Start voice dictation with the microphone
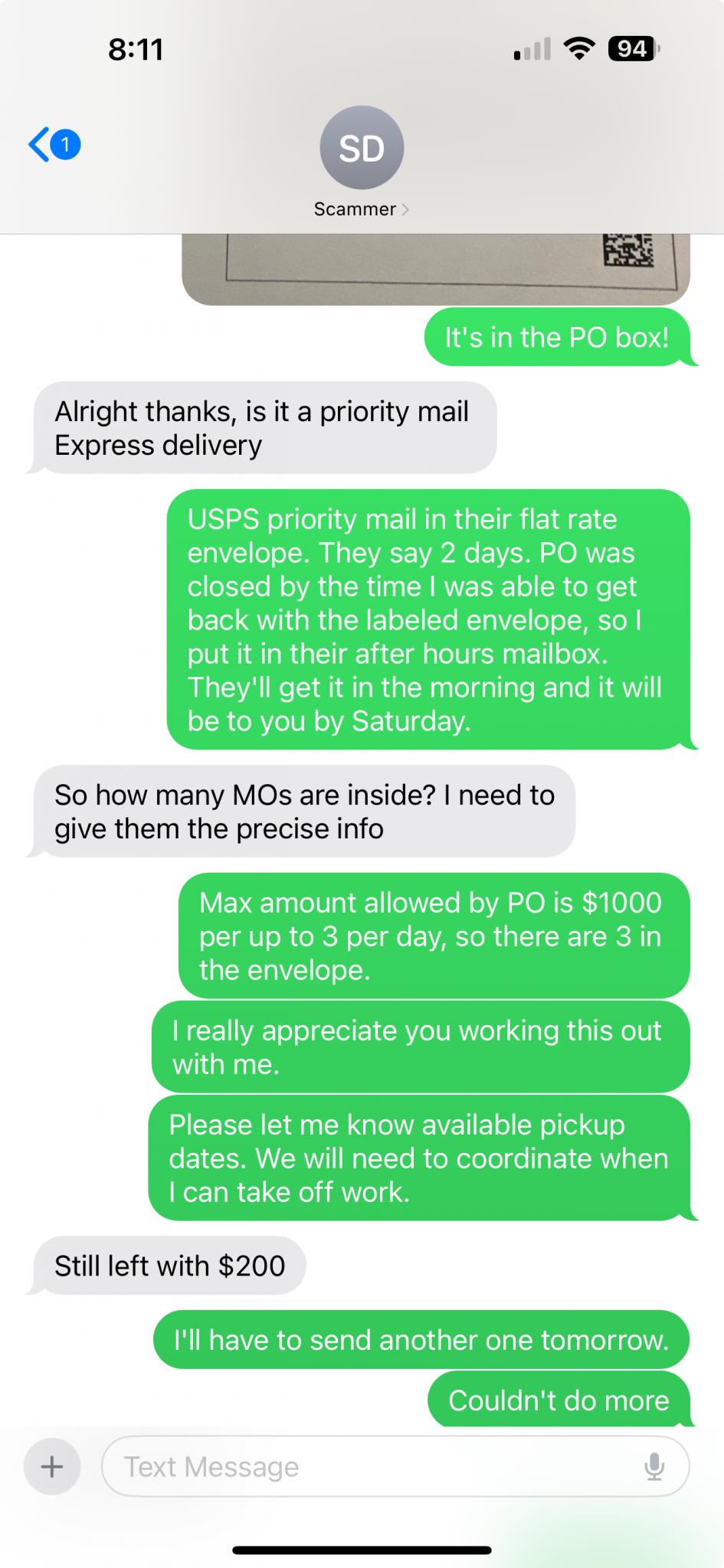The height and width of the screenshot is (1568, 724). click(x=654, y=1466)
